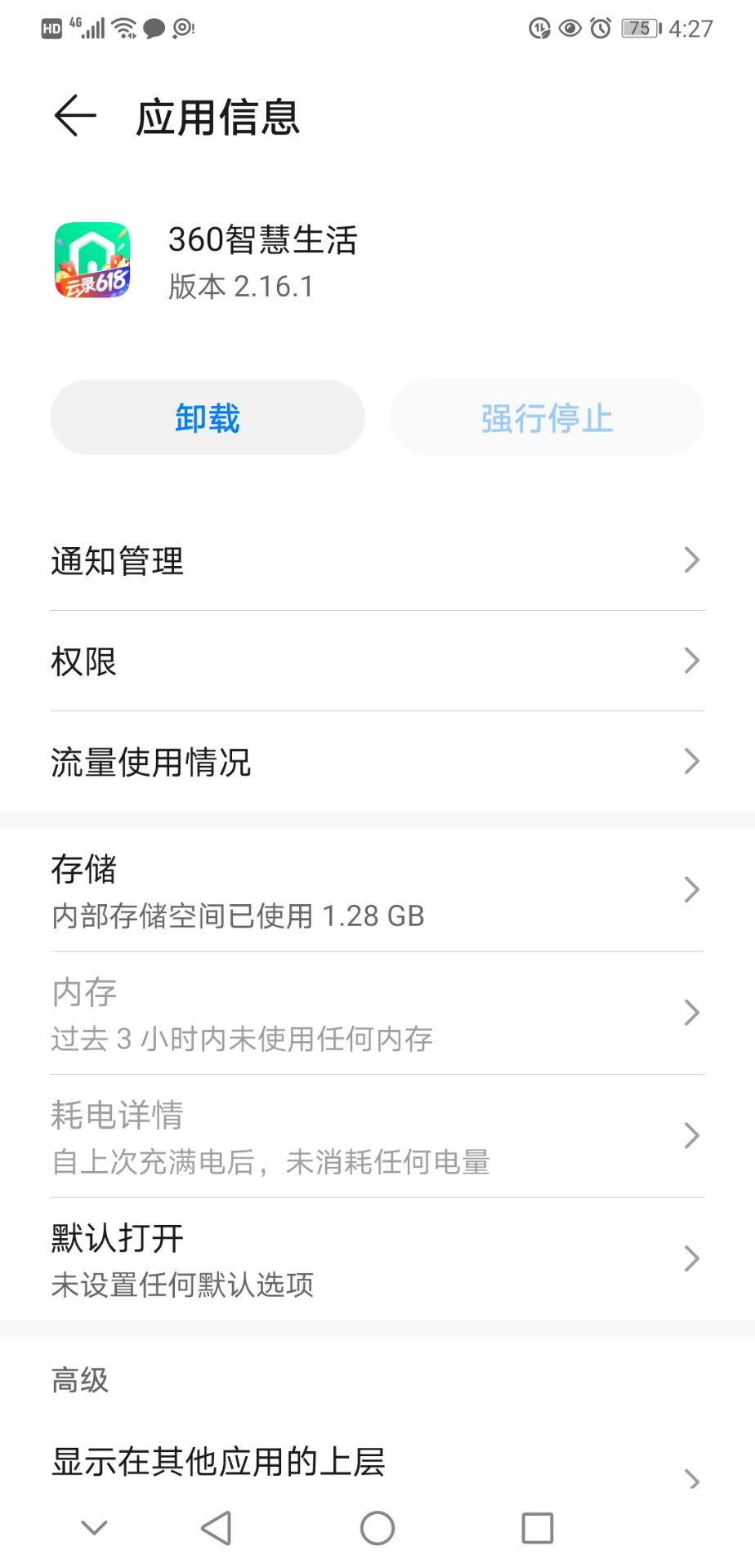Tap the battery indicator showing 75
This screenshot has height=1568, width=755.
pyautogui.click(x=641, y=29)
